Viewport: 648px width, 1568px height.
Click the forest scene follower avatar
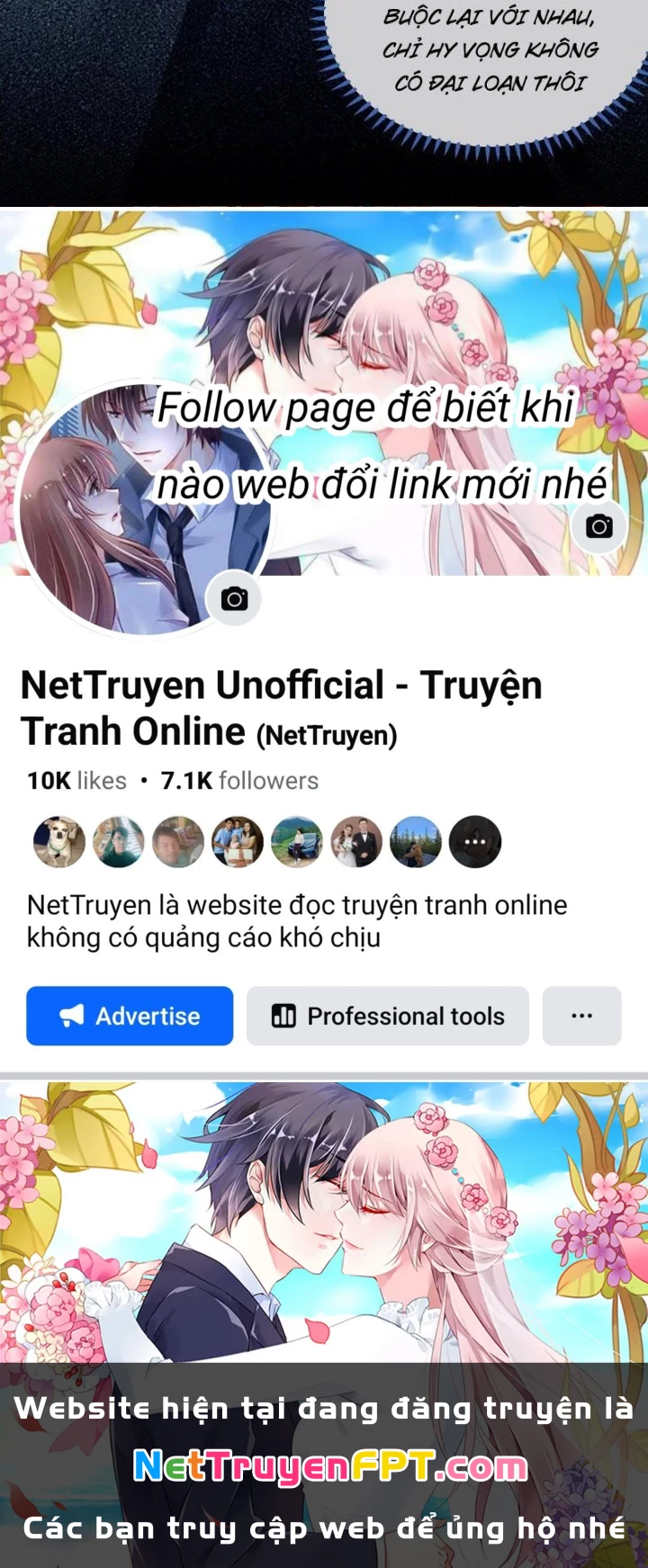[x=416, y=841]
